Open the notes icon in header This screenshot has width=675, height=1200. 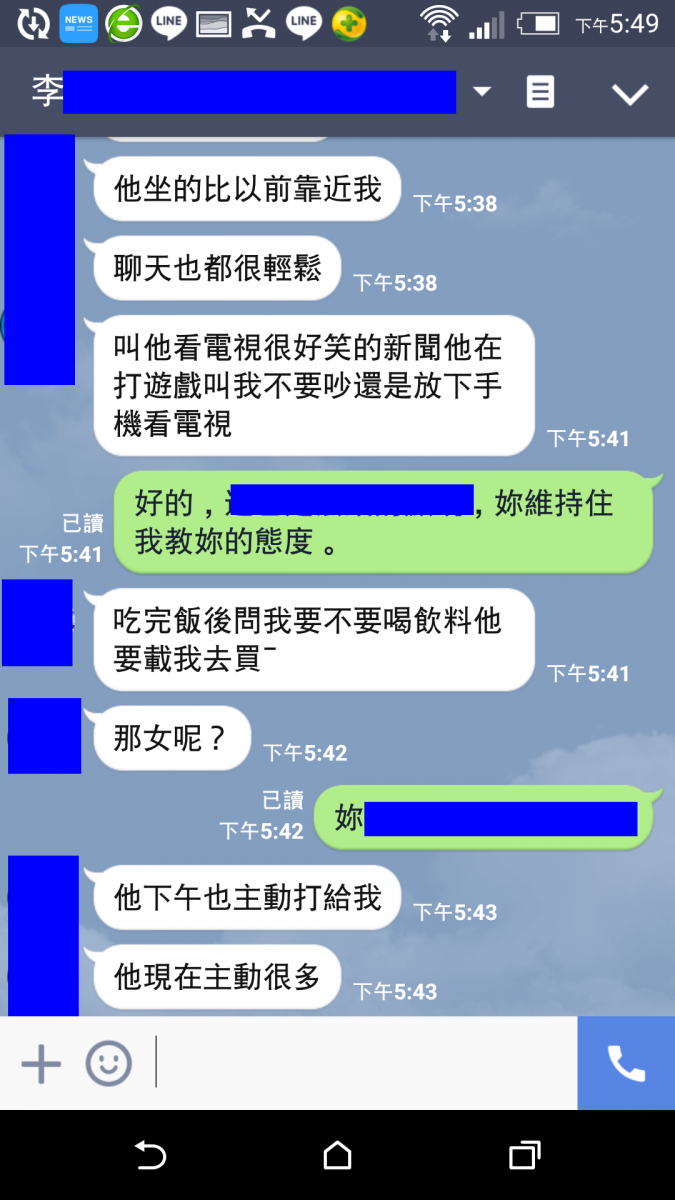(x=540, y=92)
